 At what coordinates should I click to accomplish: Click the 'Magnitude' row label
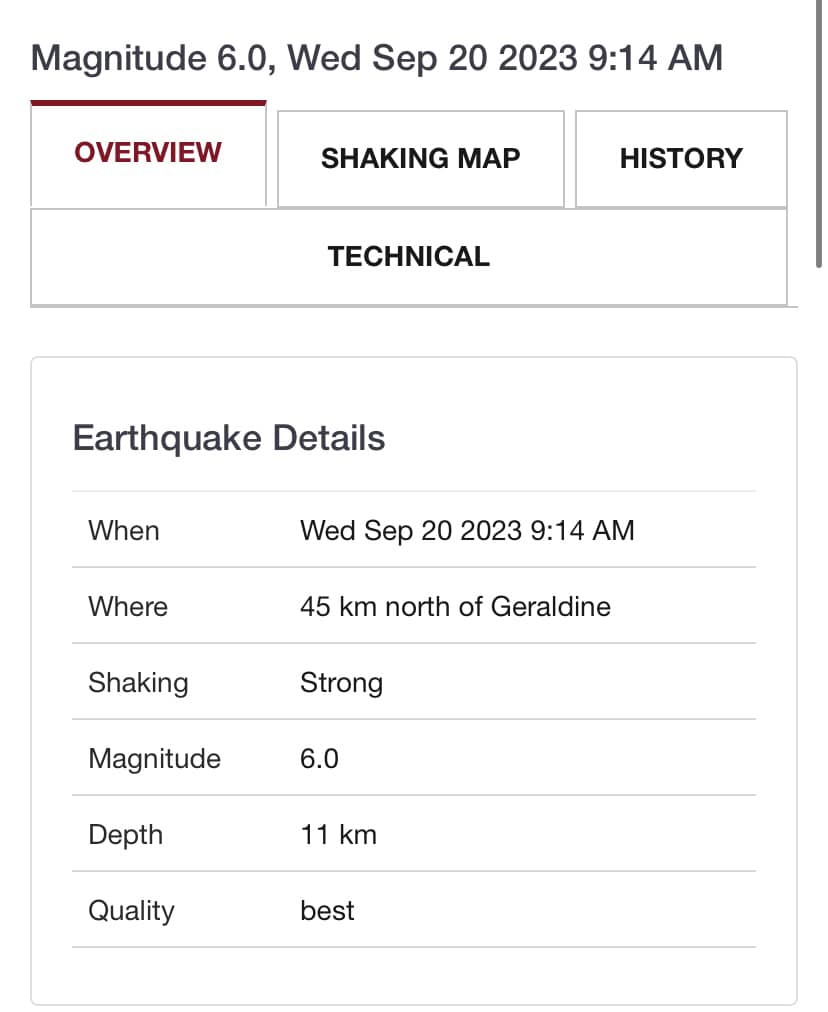154,759
